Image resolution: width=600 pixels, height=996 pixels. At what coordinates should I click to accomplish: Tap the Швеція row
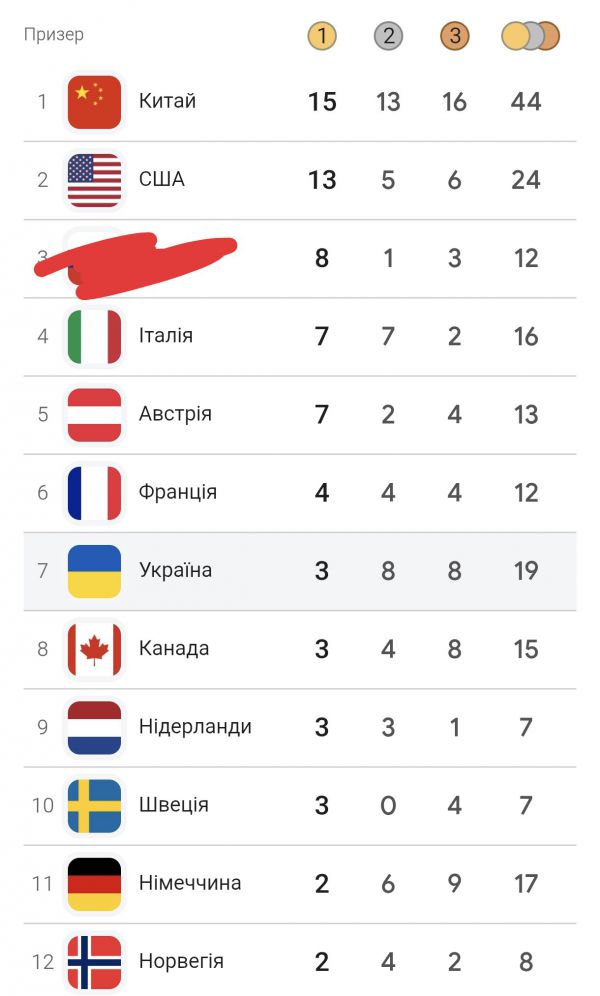click(x=174, y=805)
